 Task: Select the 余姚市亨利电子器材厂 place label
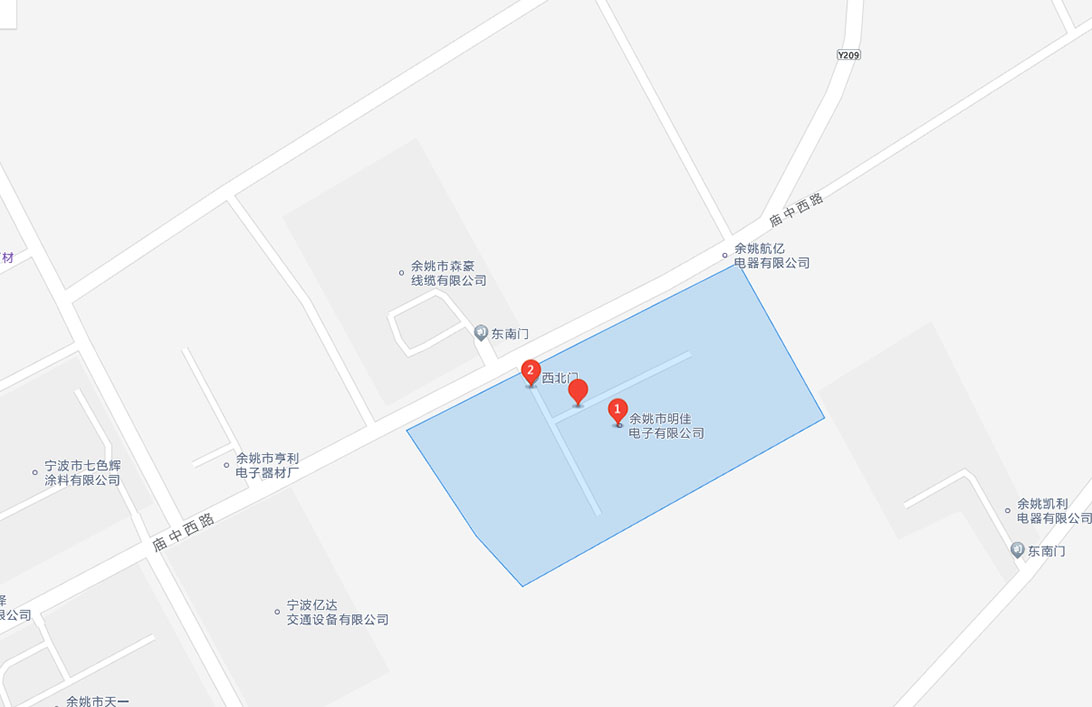[266, 465]
